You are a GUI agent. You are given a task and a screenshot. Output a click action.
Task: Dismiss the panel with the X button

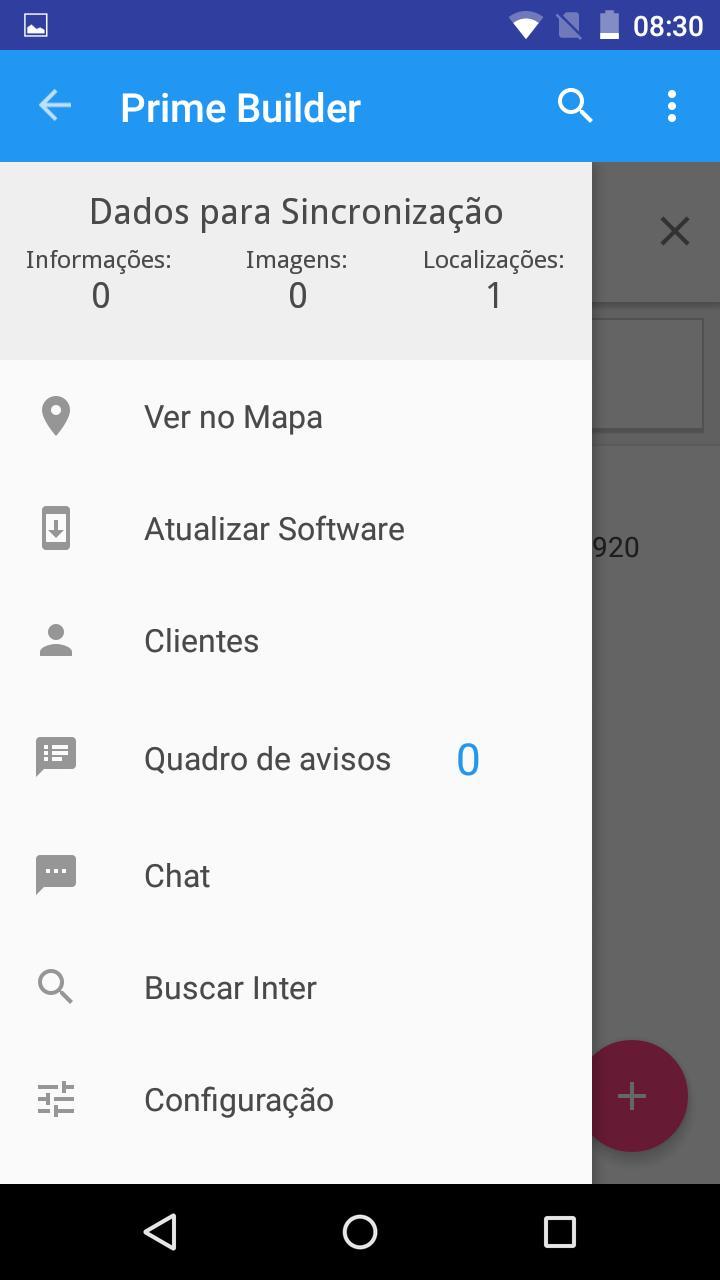[674, 231]
